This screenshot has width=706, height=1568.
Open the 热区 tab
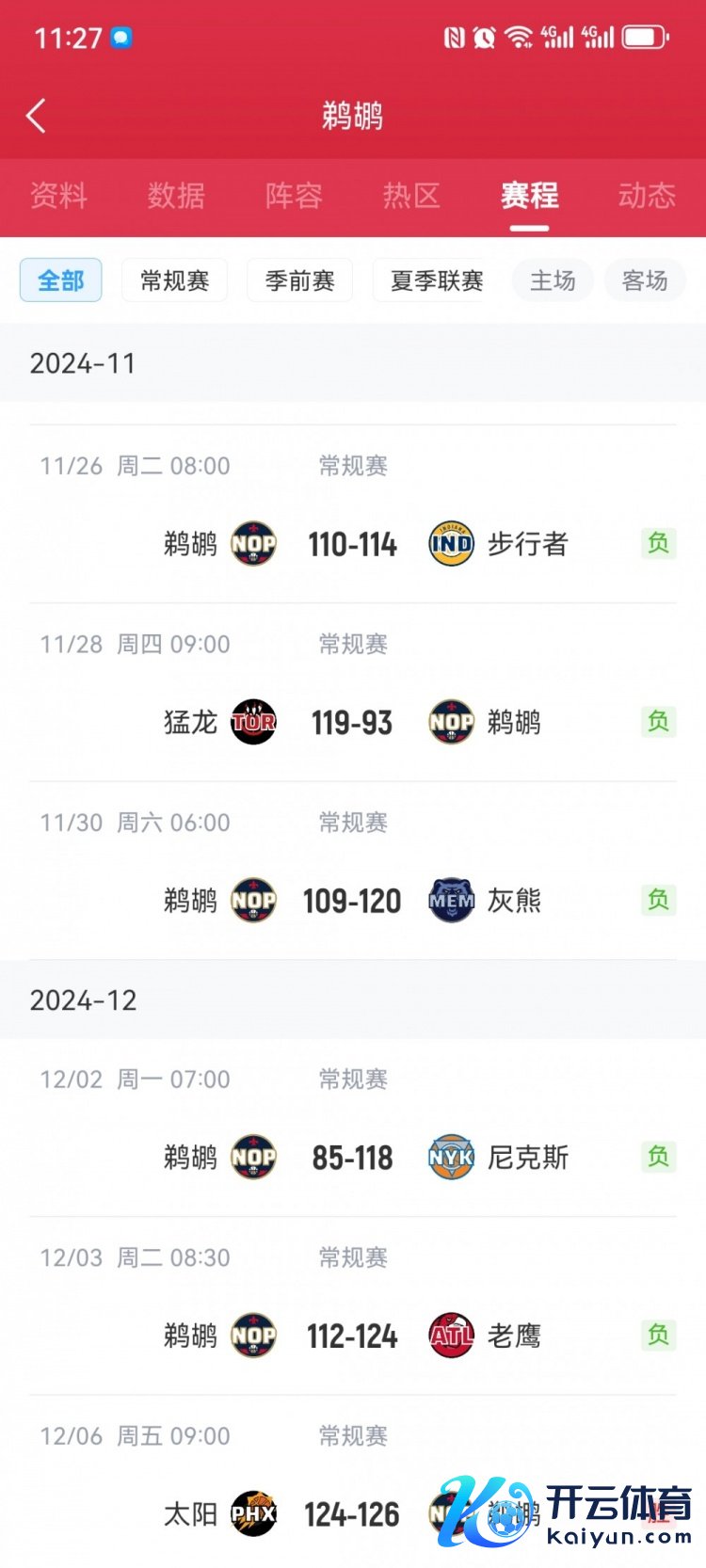coord(411,196)
